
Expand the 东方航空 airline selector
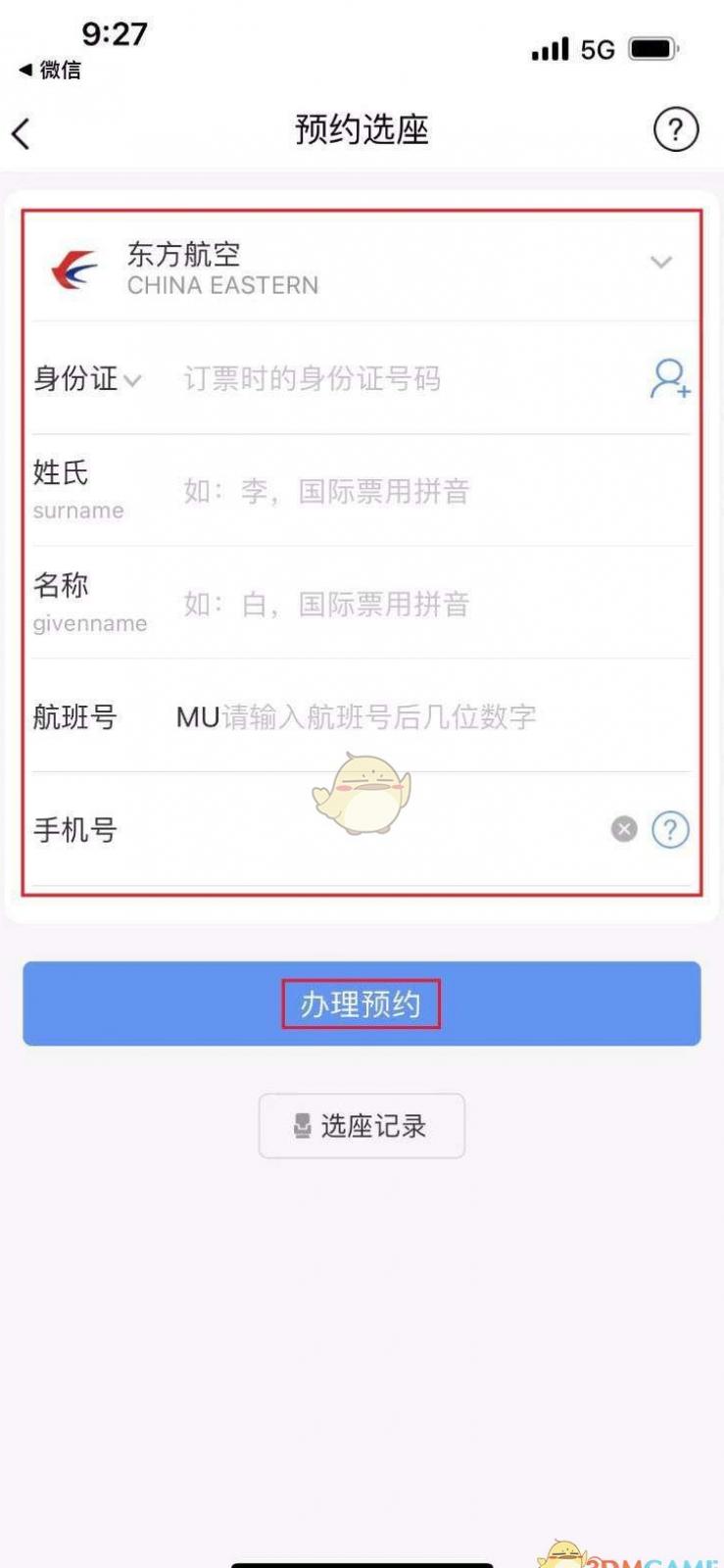(x=660, y=263)
